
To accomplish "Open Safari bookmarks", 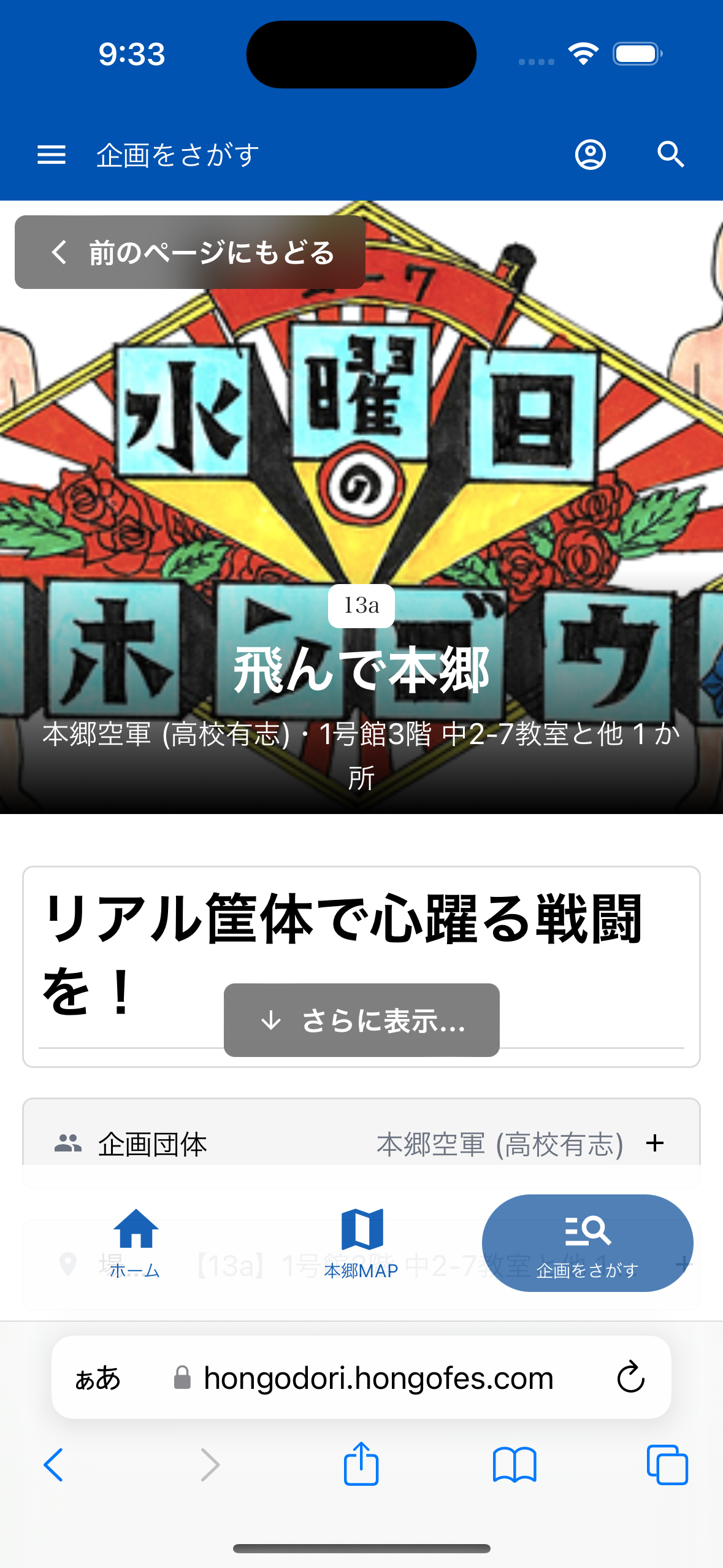I will pyautogui.click(x=515, y=1465).
